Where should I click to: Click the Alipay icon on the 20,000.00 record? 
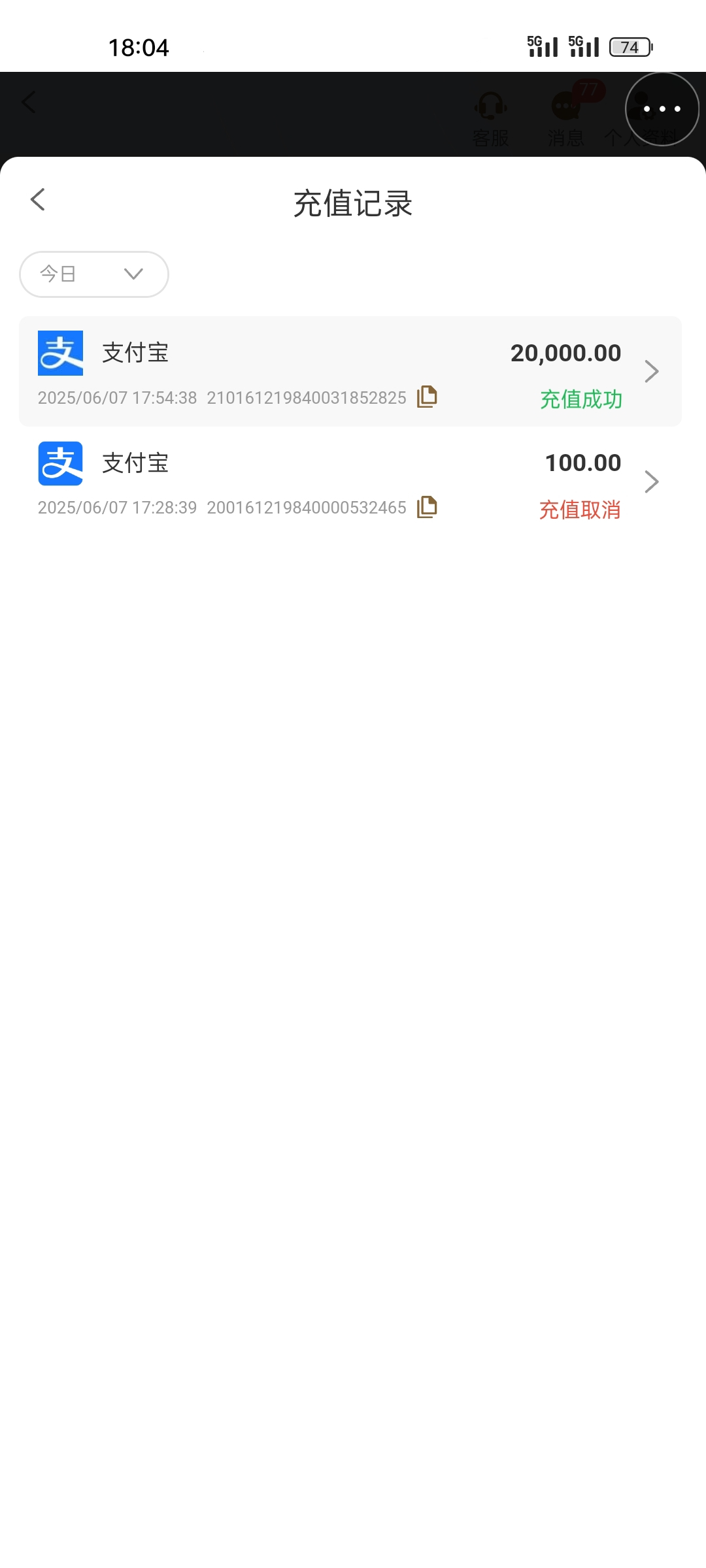point(59,353)
